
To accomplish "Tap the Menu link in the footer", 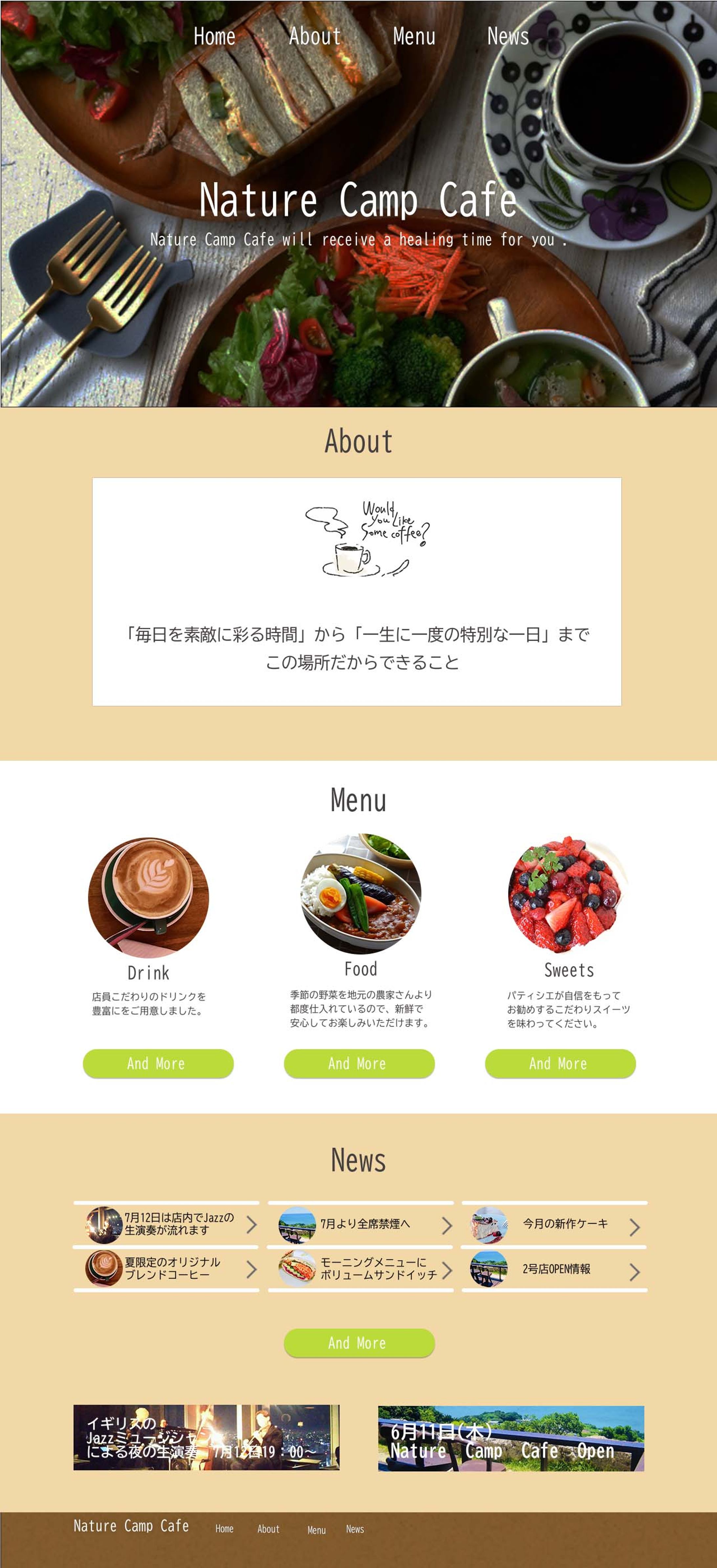I will [316, 1530].
